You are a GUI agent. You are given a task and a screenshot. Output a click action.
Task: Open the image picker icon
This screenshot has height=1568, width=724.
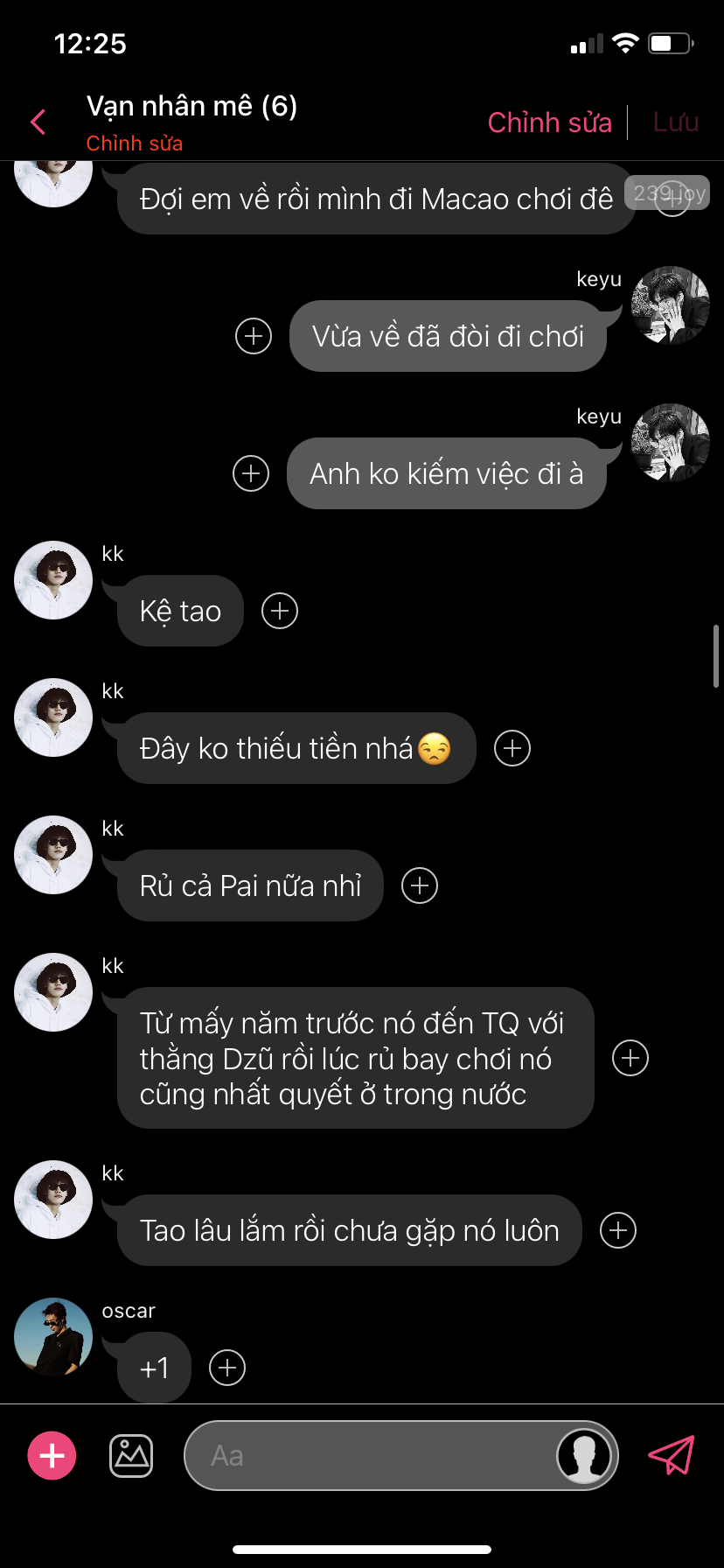(131, 1456)
